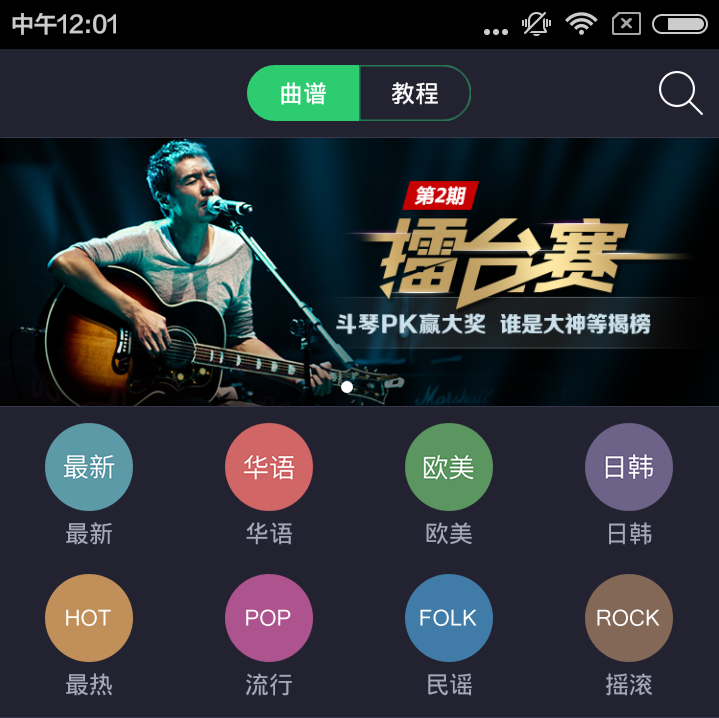
Task: Select the 曲谱 tab
Action: point(304,94)
